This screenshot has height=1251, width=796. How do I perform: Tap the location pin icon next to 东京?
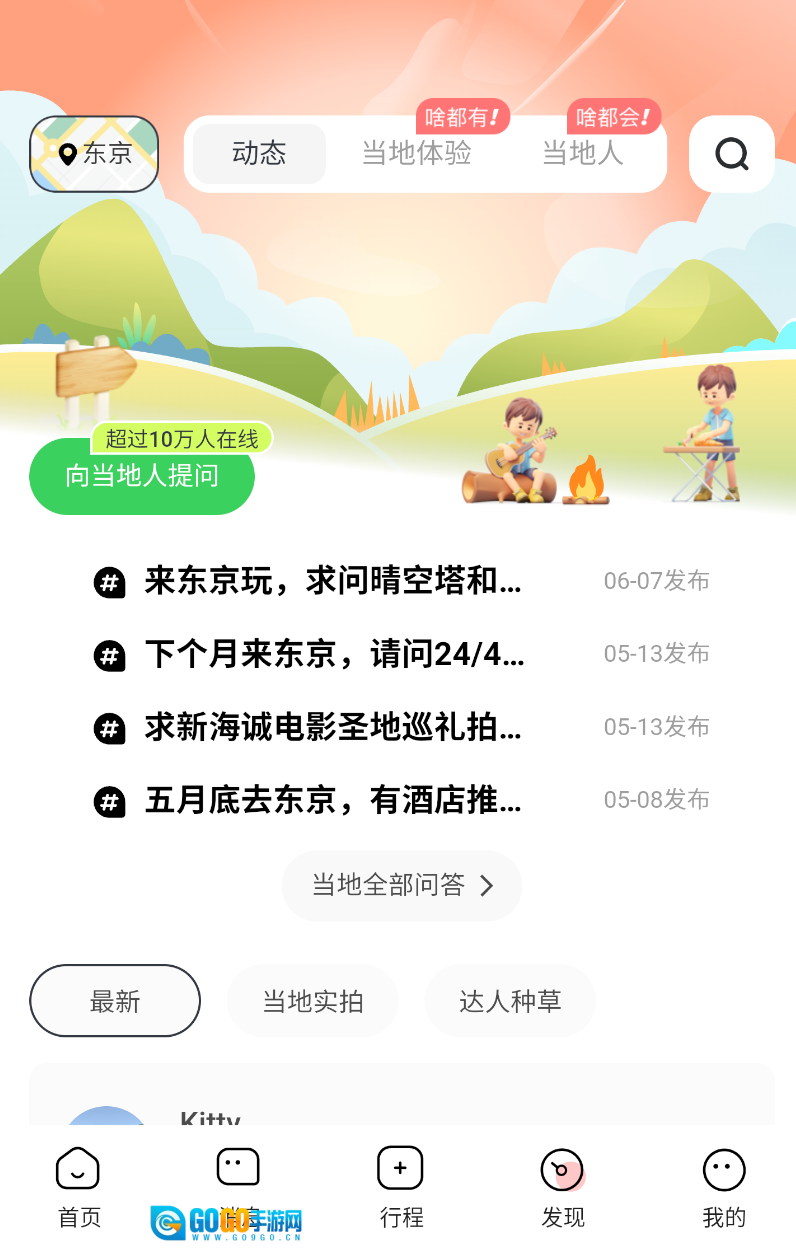coord(66,153)
